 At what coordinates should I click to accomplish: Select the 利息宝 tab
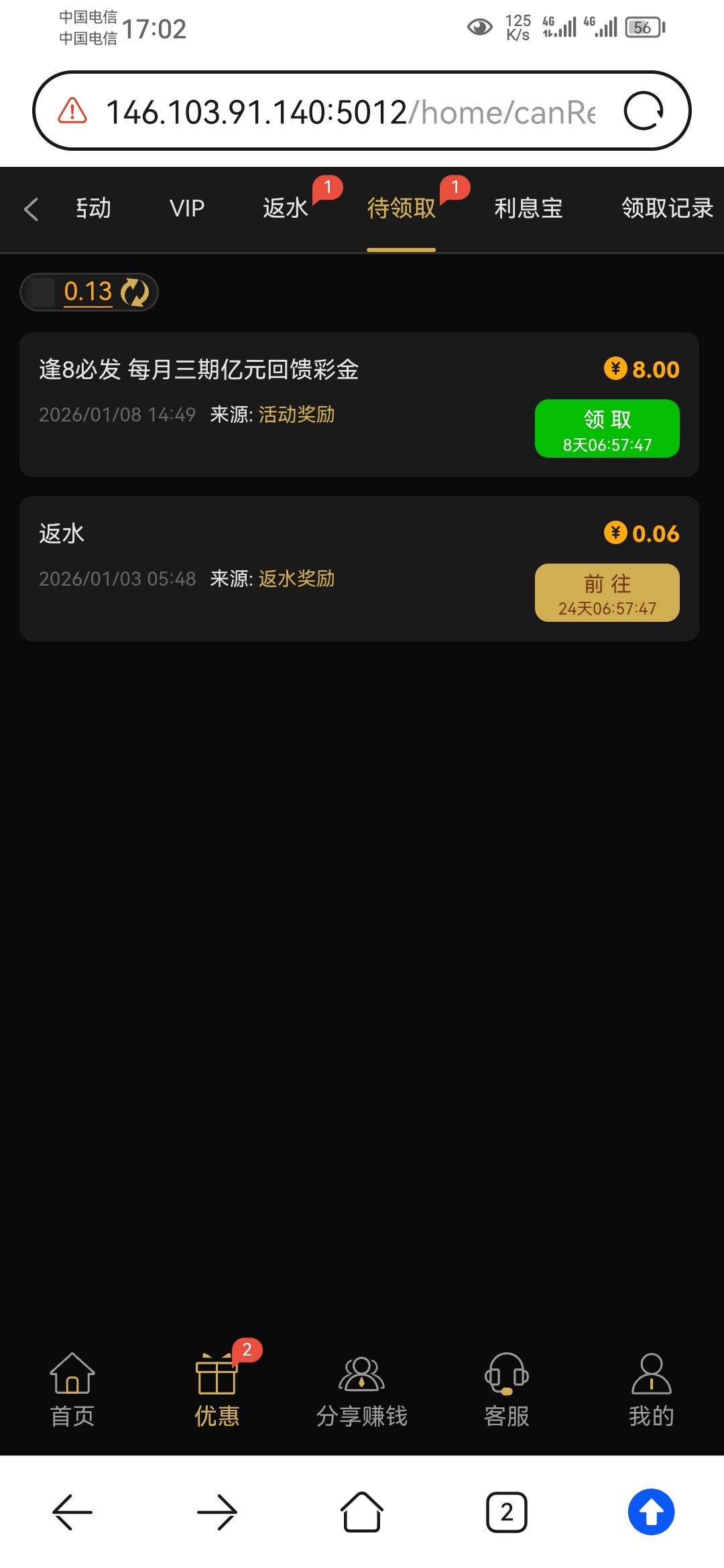pyautogui.click(x=528, y=208)
